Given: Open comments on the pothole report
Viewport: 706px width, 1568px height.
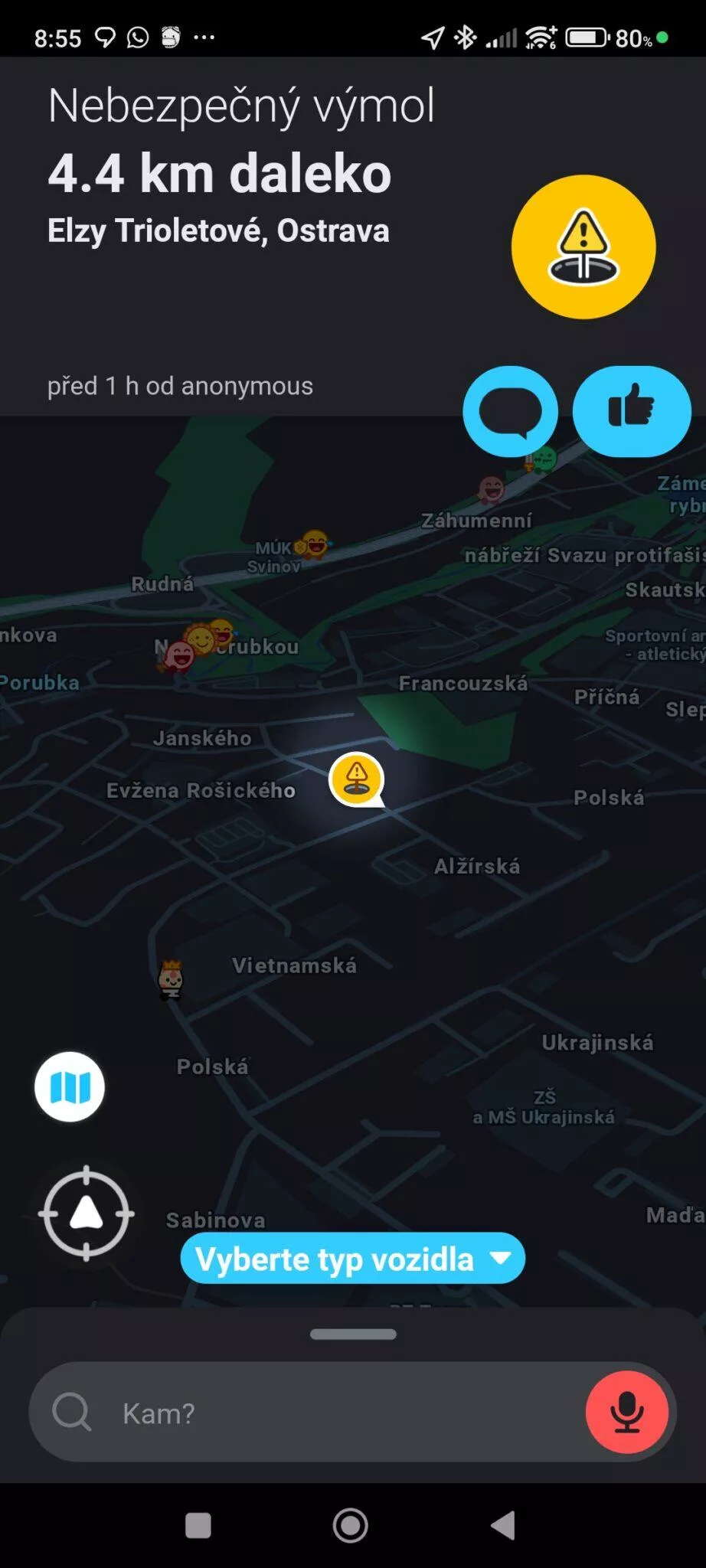Looking at the screenshot, I should click(x=509, y=411).
